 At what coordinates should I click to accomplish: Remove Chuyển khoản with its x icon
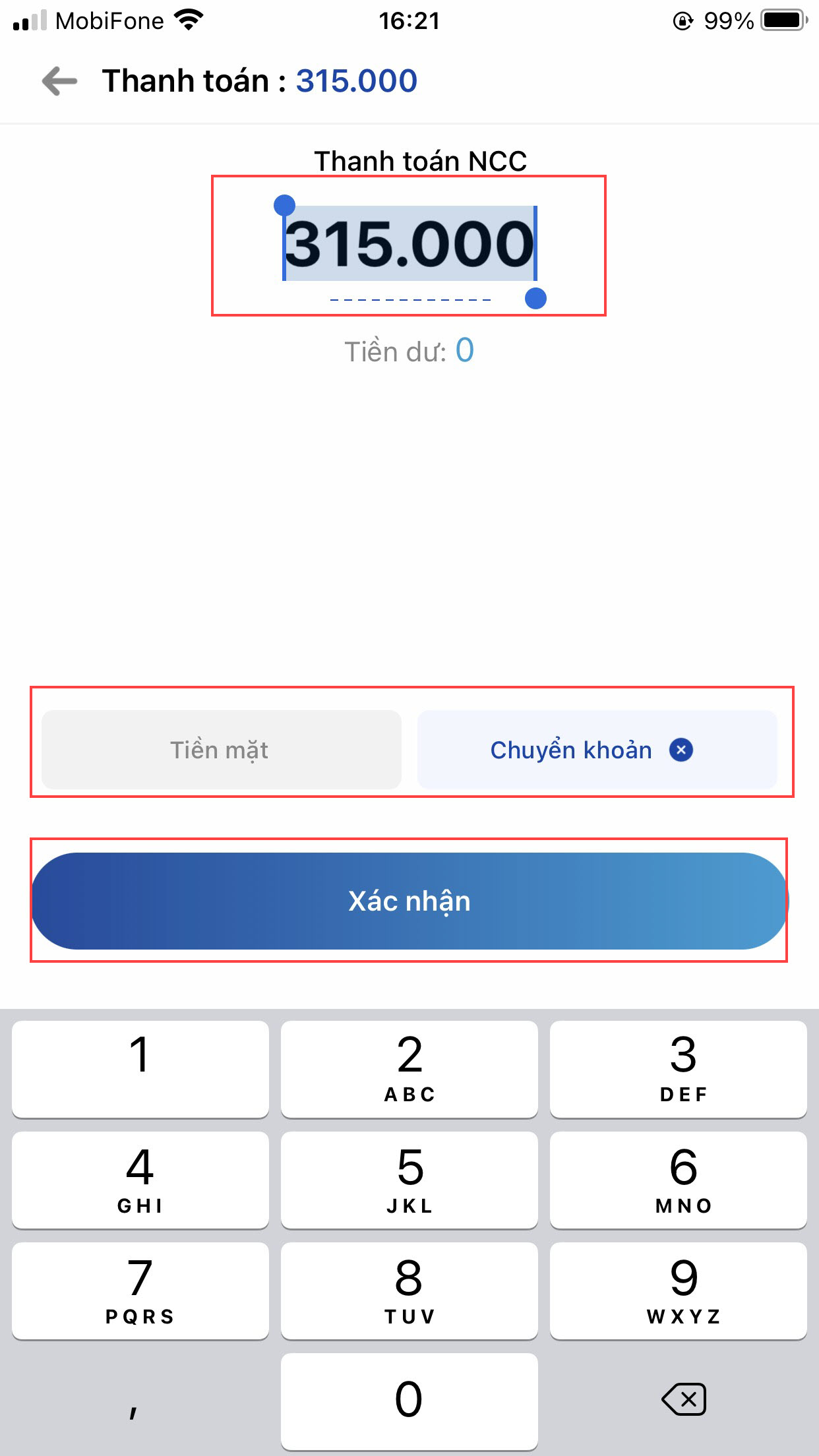681,750
